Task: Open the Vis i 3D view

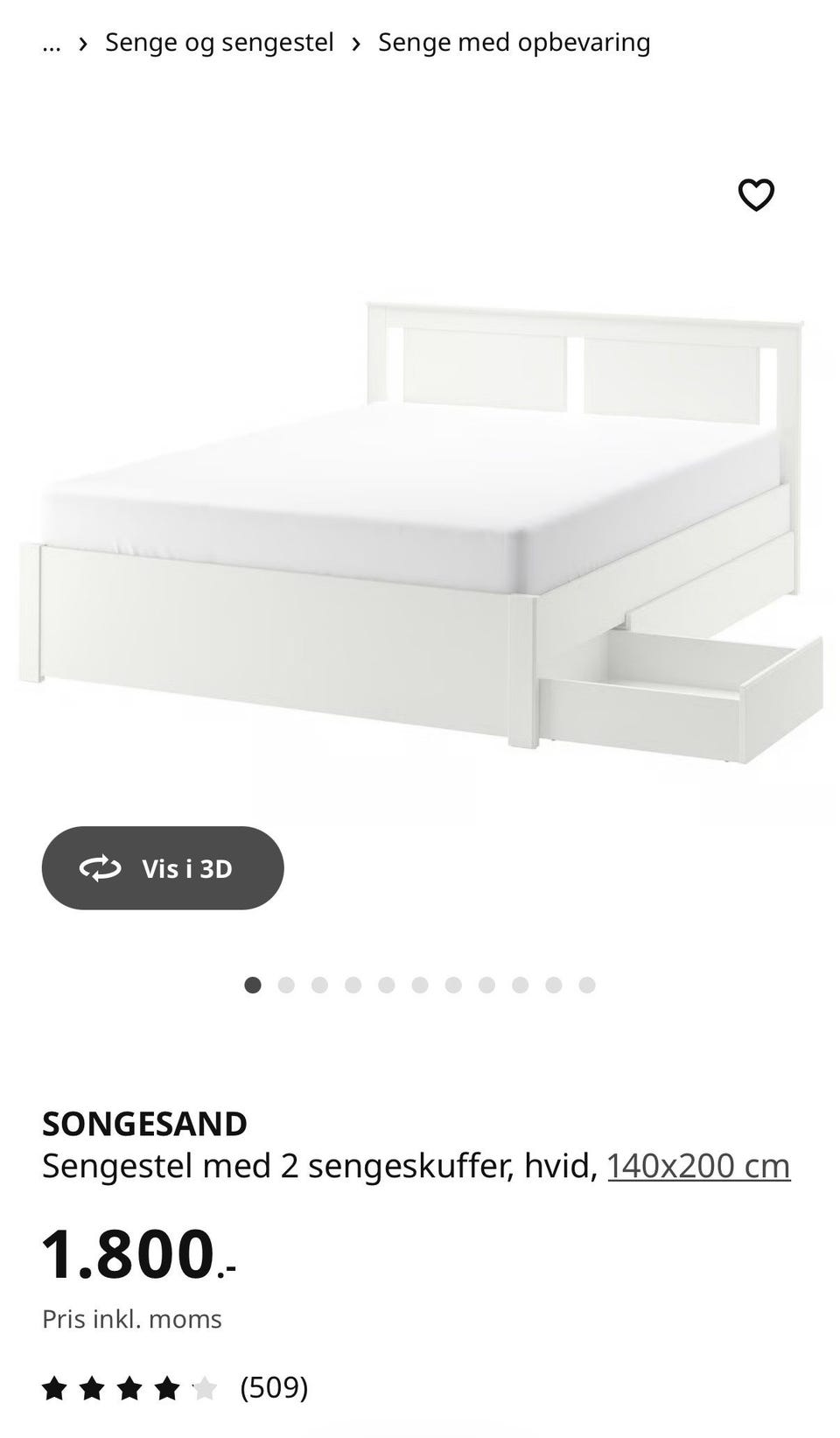Action: pos(163,868)
